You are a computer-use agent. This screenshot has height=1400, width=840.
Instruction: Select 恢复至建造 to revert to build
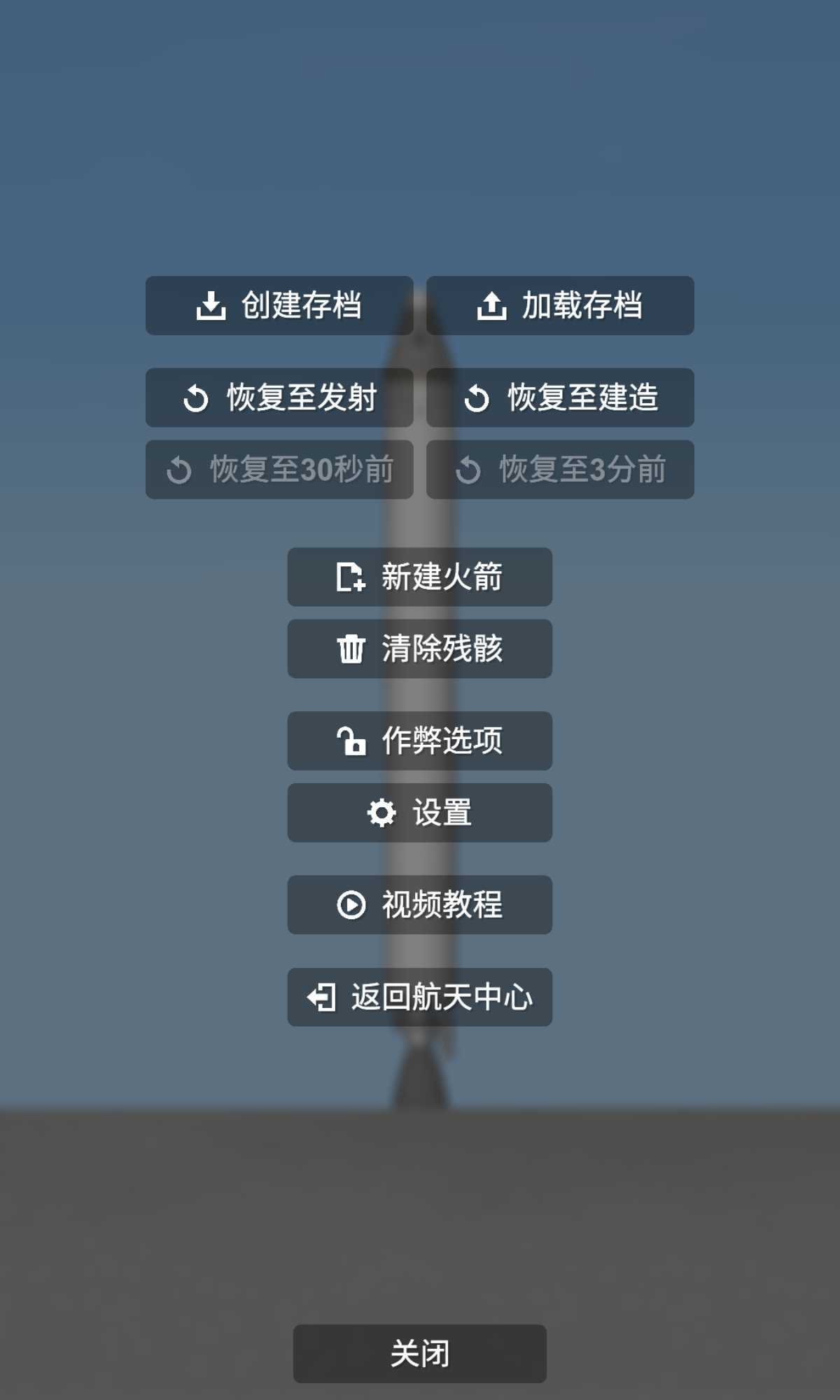pos(560,398)
